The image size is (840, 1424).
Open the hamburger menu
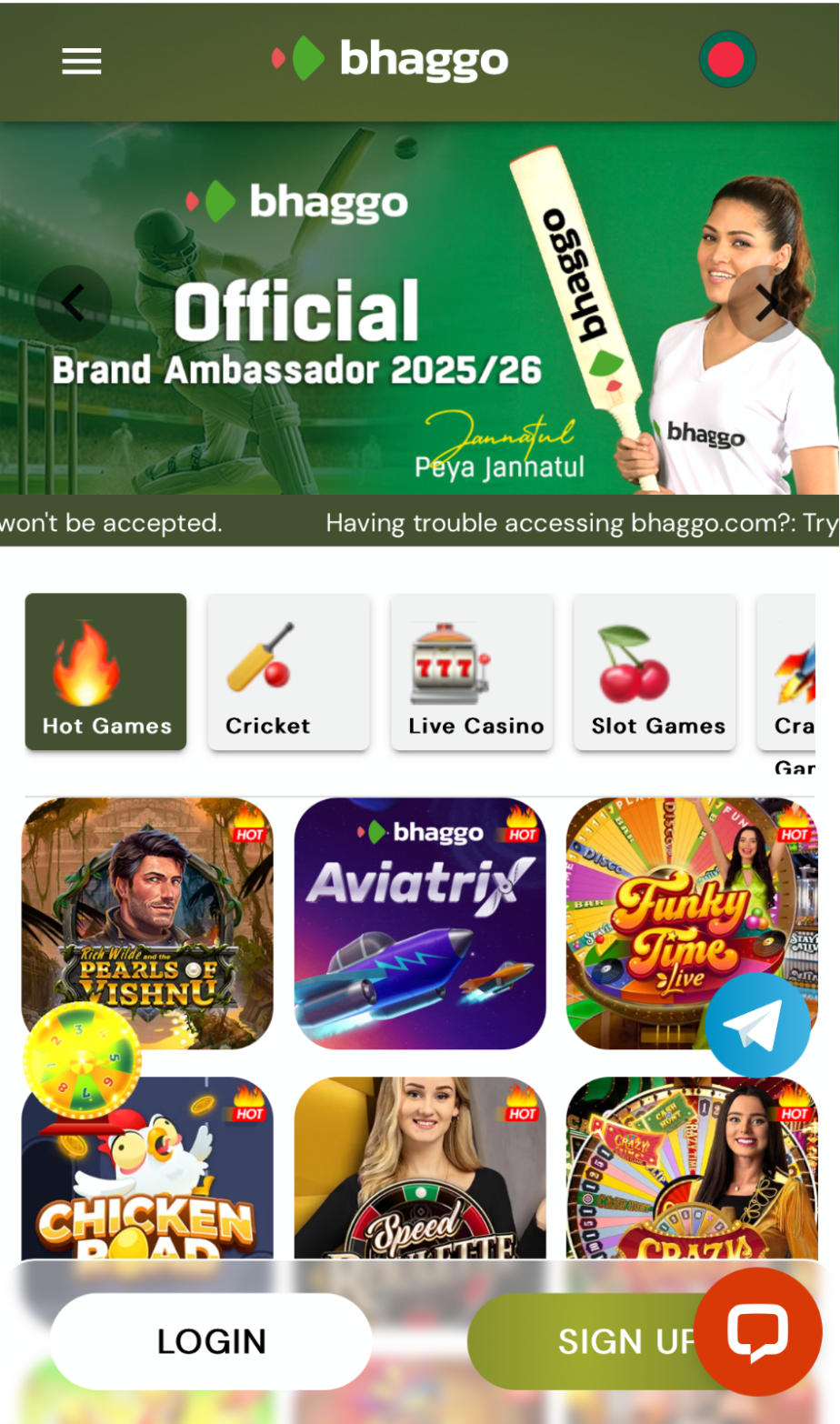pyautogui.click(x=81, y=61)
